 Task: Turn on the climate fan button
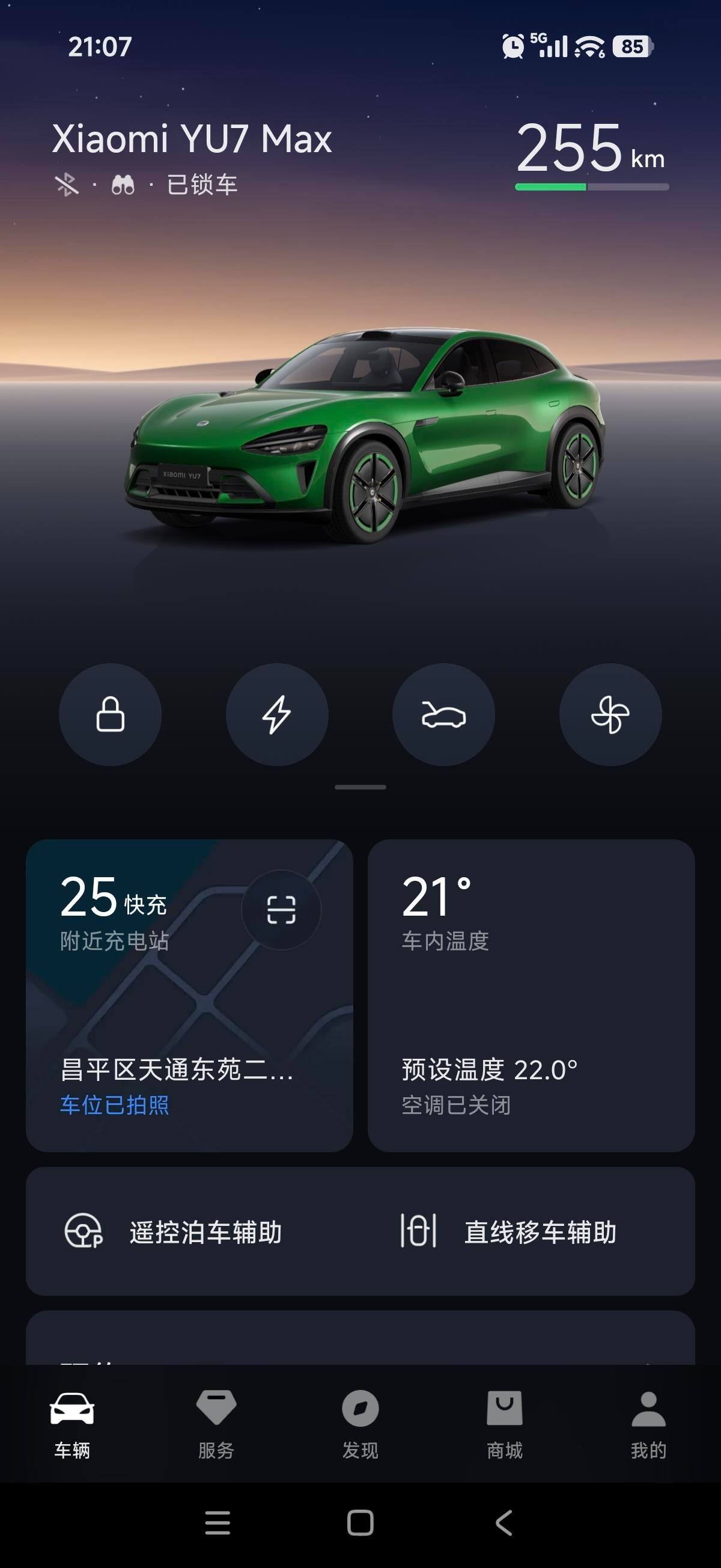[610, 714]
